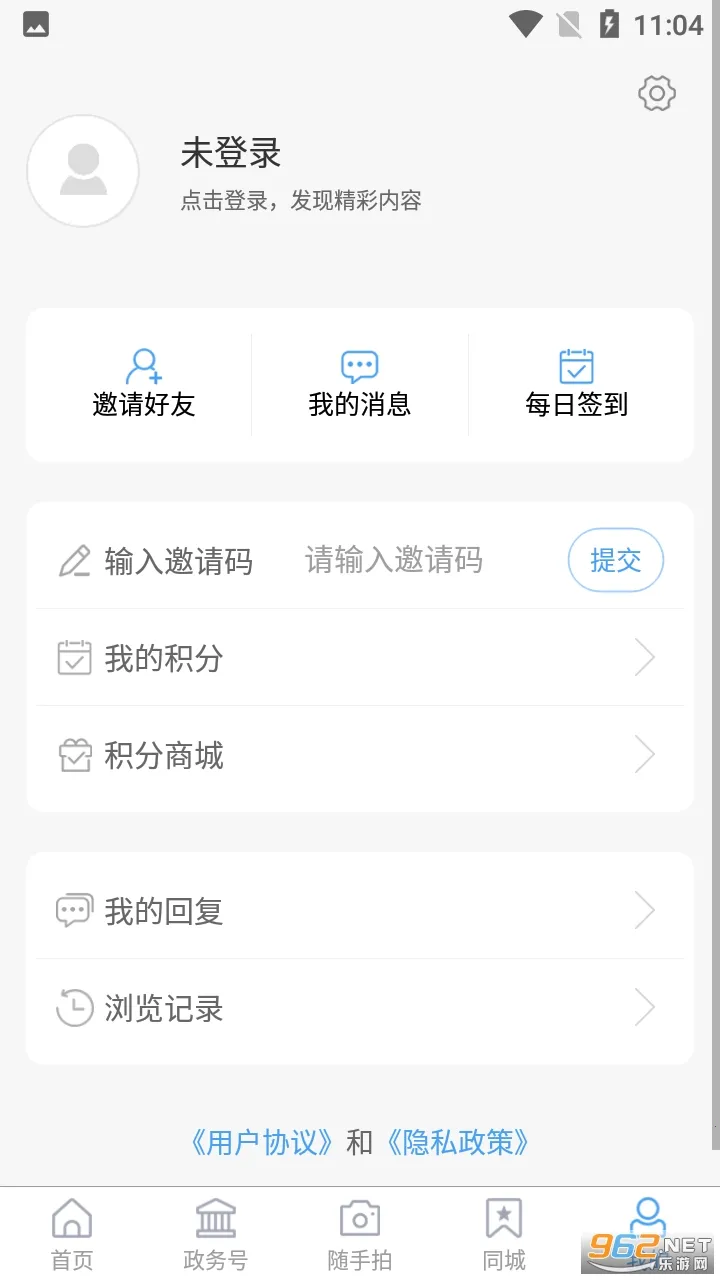Expand 积分商城 via its right chevron
Image resolution: width=720 pixels, height=1280 pixels.
645,756
